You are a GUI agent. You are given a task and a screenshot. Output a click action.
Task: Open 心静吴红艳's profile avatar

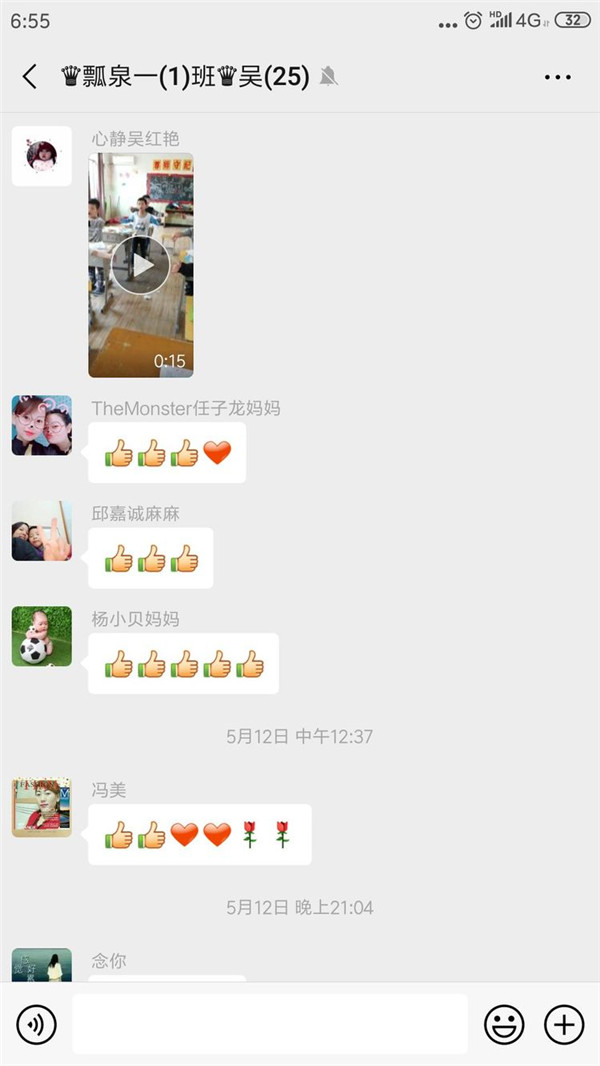(x=42, y=156)
